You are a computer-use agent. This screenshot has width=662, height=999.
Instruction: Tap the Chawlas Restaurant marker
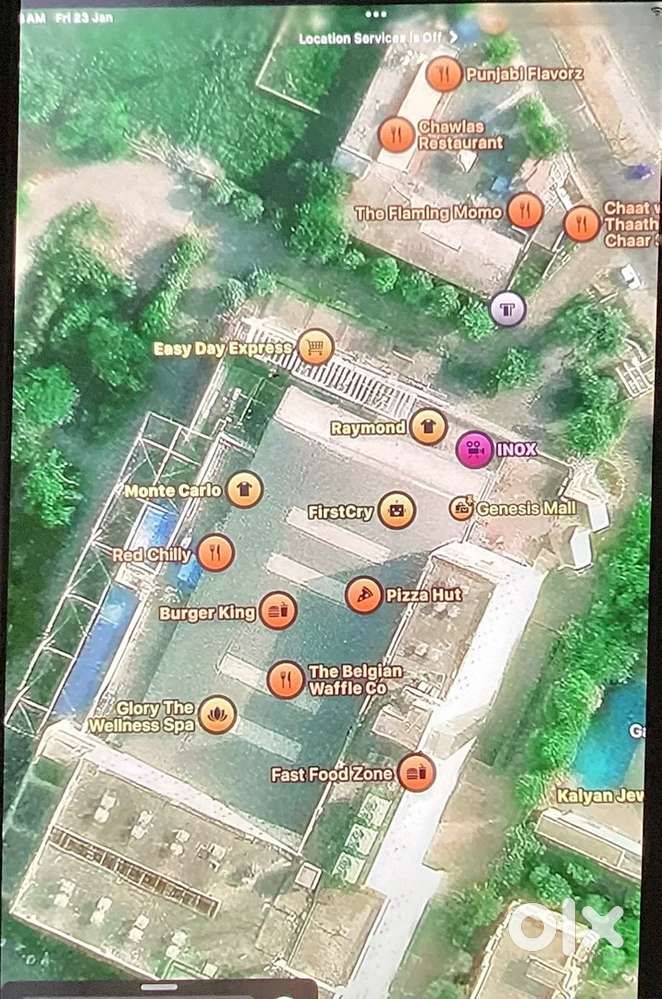click(397, 134)
